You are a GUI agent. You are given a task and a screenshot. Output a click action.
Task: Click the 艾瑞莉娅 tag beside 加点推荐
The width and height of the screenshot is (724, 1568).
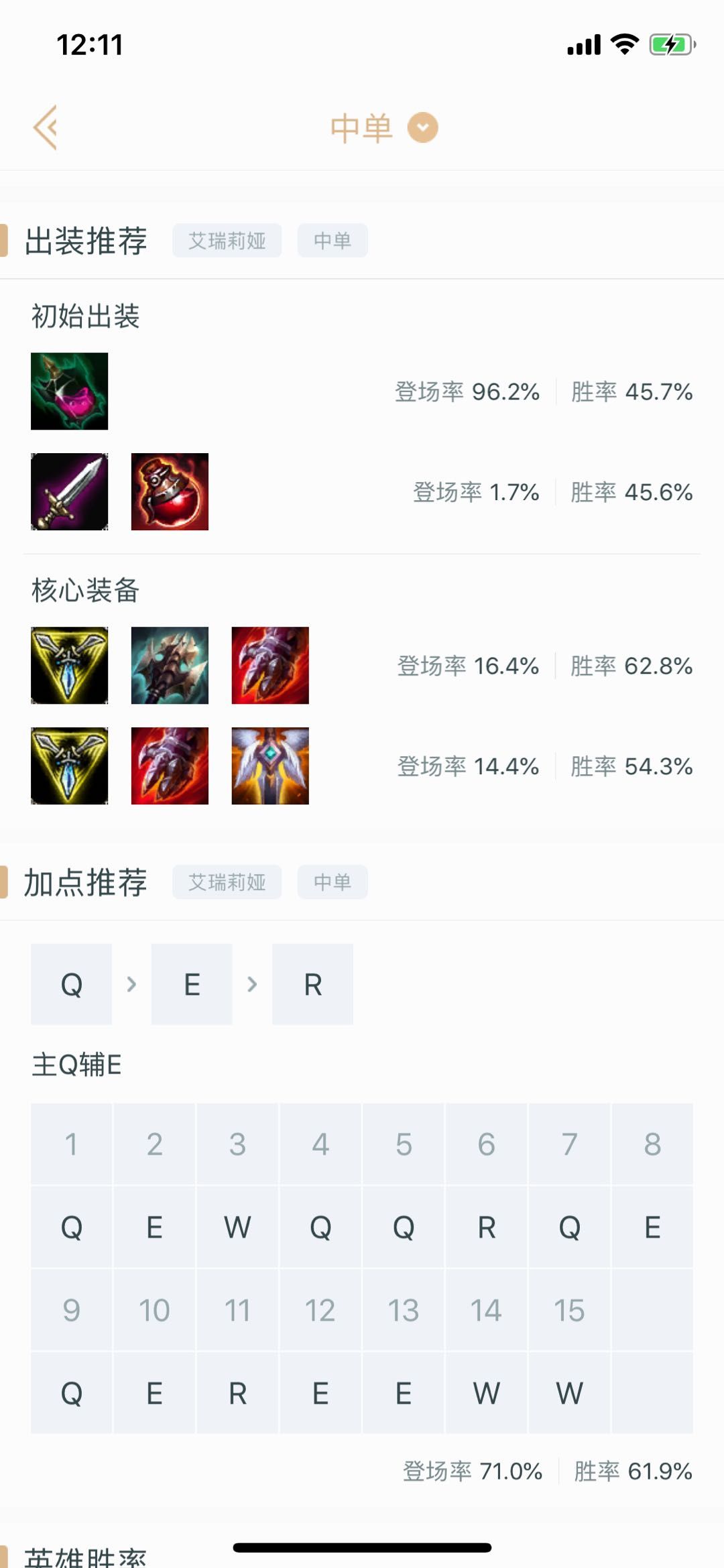(227, 882)
